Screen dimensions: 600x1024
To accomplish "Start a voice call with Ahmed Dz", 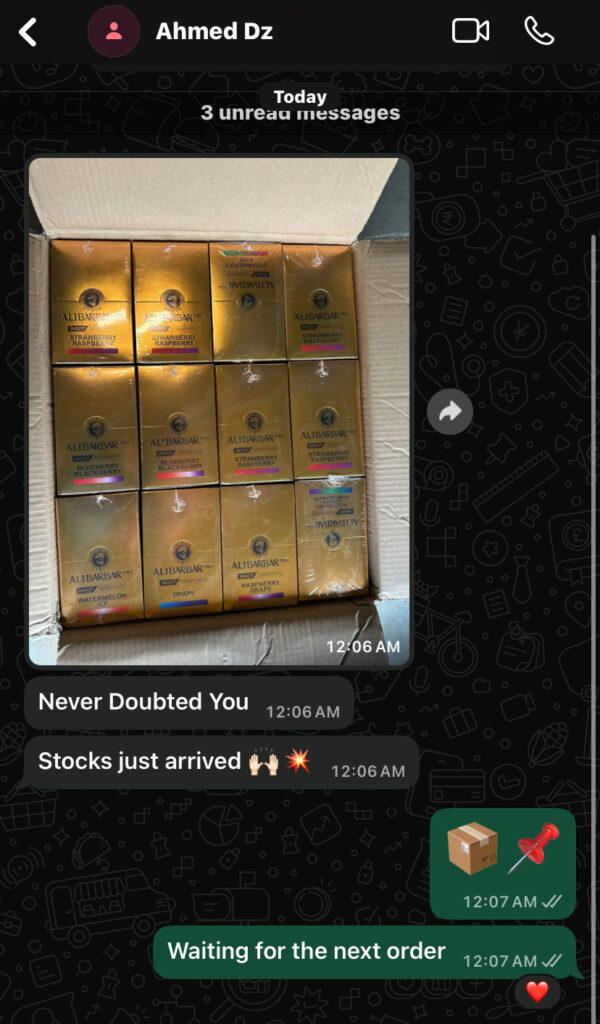I will [539, 31].
